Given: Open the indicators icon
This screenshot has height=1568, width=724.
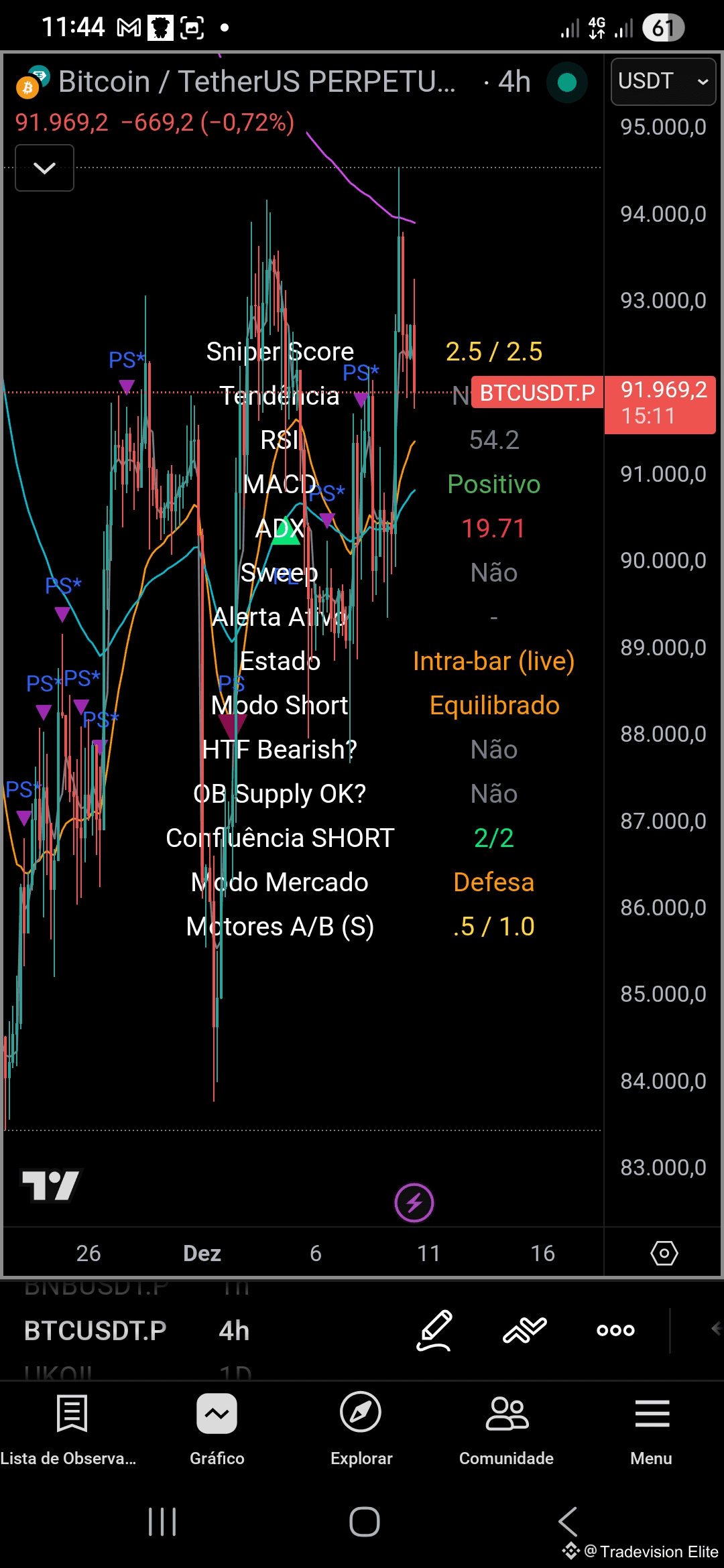Looking at the screenshot, I should pos(525,1330).
